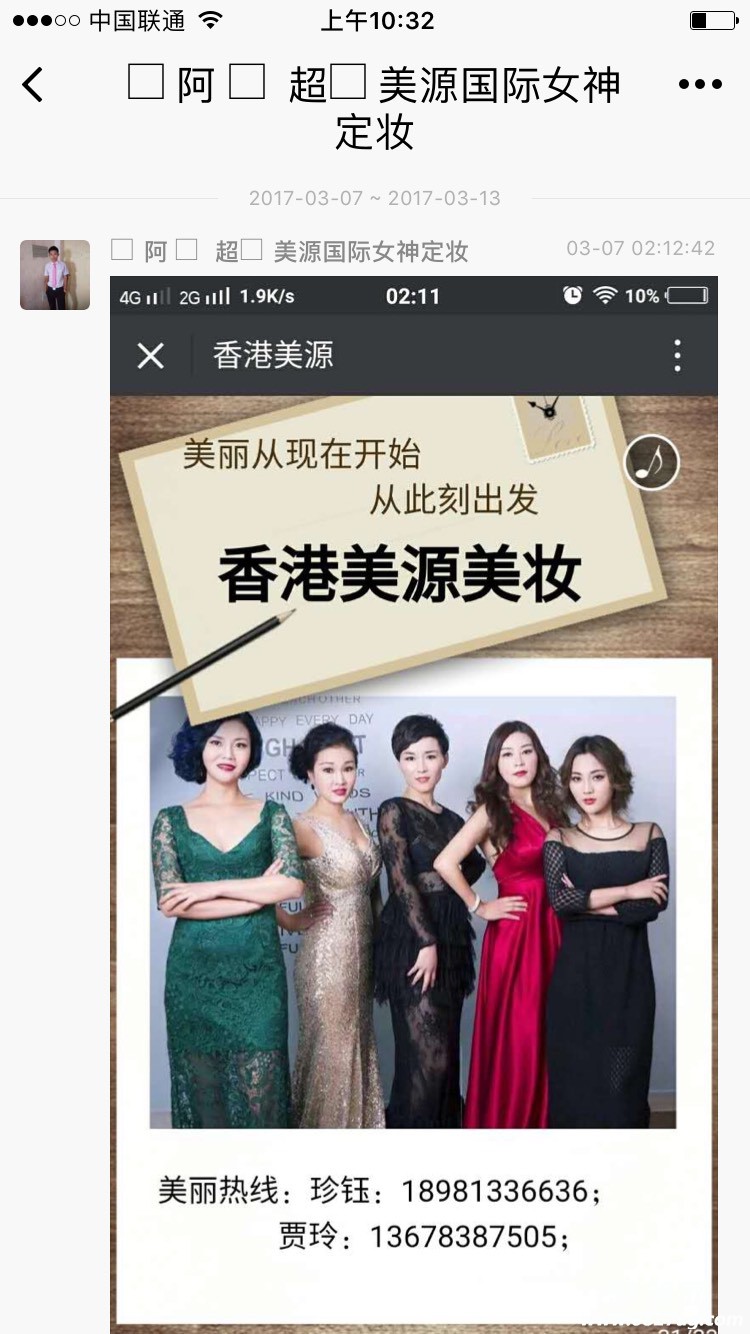Image resolution: width=750 pixels, height=1334 pixels.
Task: Open the three-dot more options menu
Action: point(700,85)
